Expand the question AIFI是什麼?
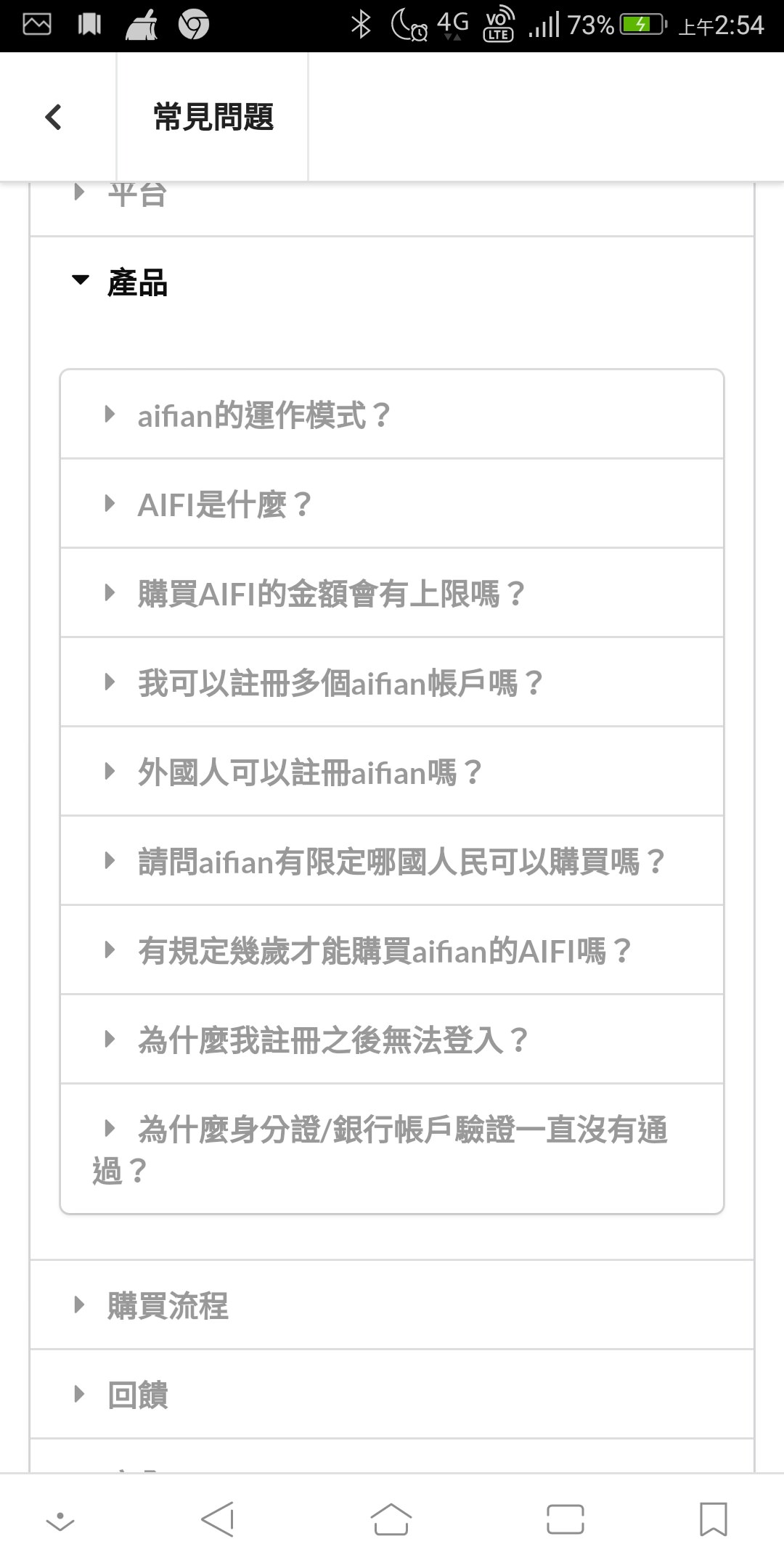Viewport: 784px width, 1568px height. [x=225, y=505]
